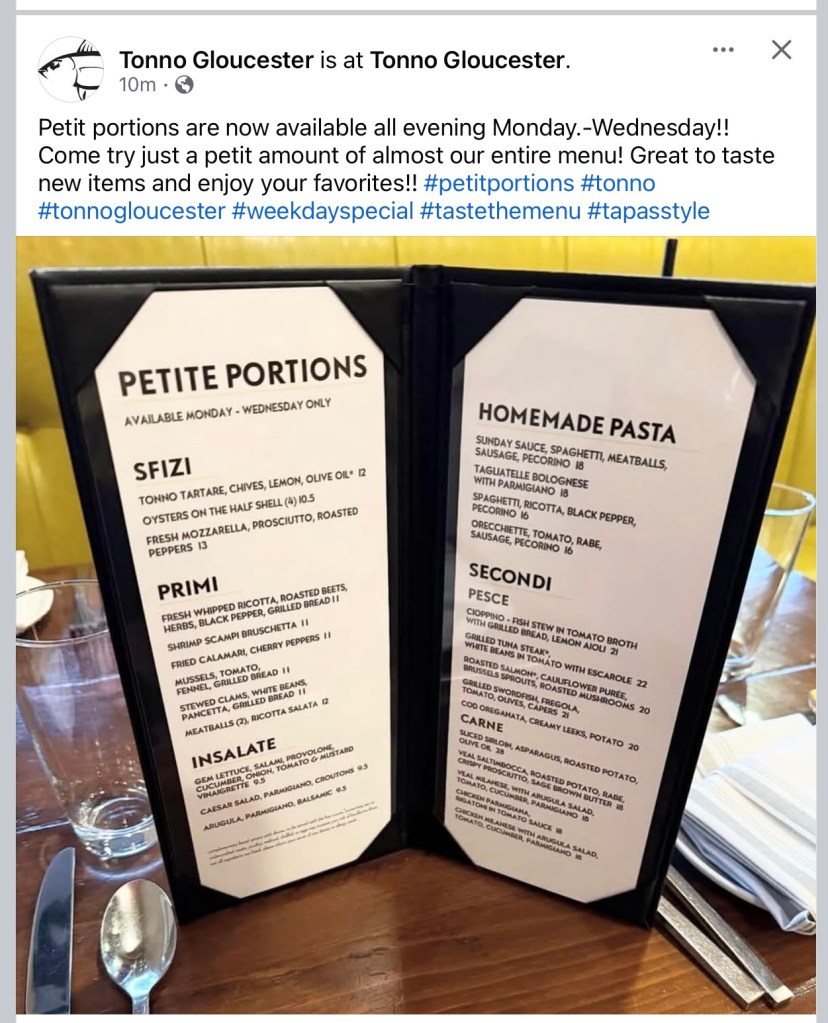The width and height of the screenshot is (828, 1023).
Task: Open the #tonno hashtag
Action: pyautogui.click(x=618, y=183)
